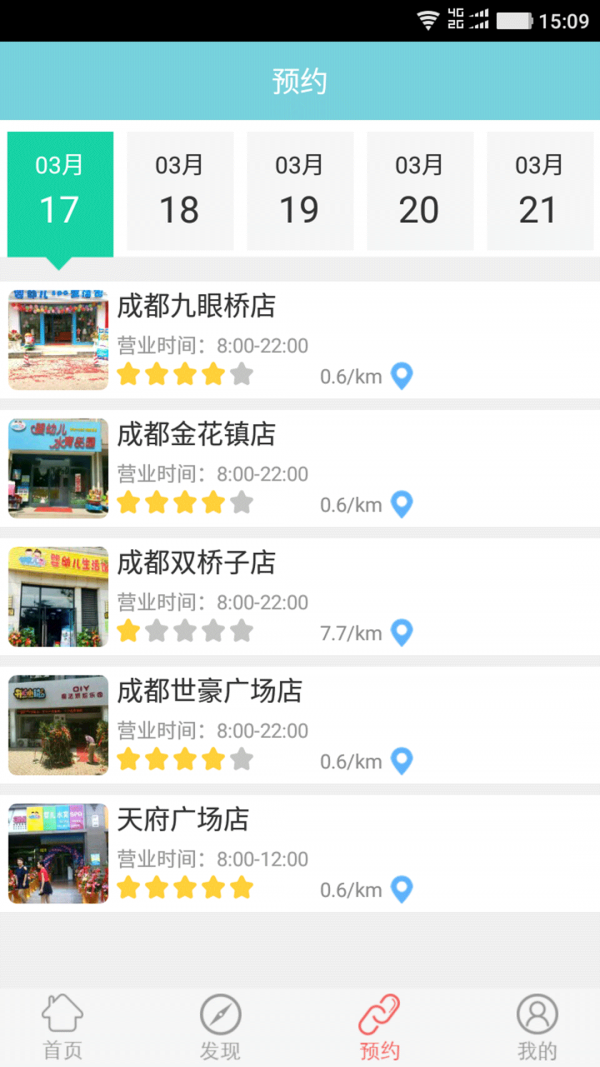Screen dimensions: 600x1067
Task: Open the 我的 profile tab
Action: point(537,1027)
